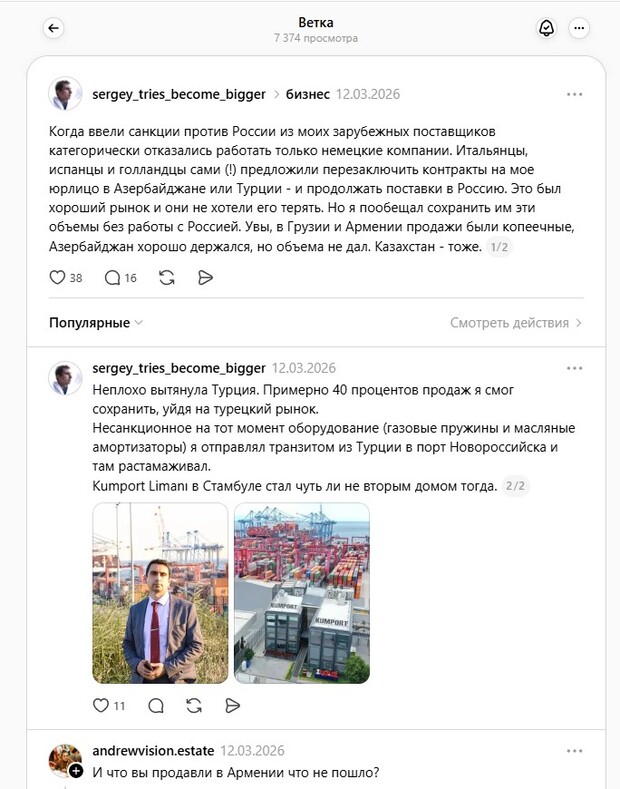620x789 pixels.
Task: Open the options menu of the first post
Action: [574, 94]
